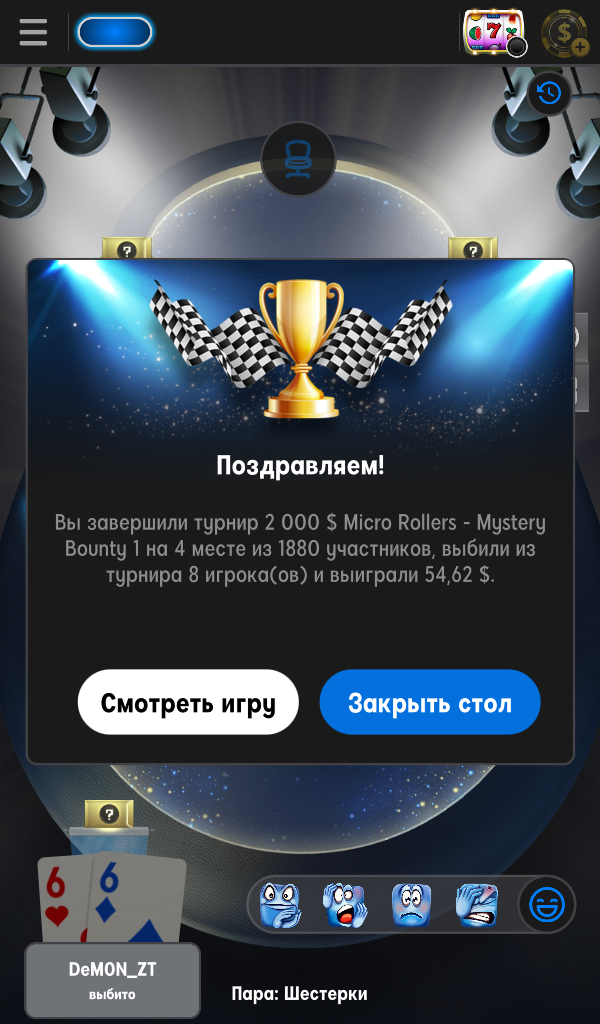Viewport: 600px width, 1024px height.
Task: Open the hand history replay icon
Action: [549, 93]
